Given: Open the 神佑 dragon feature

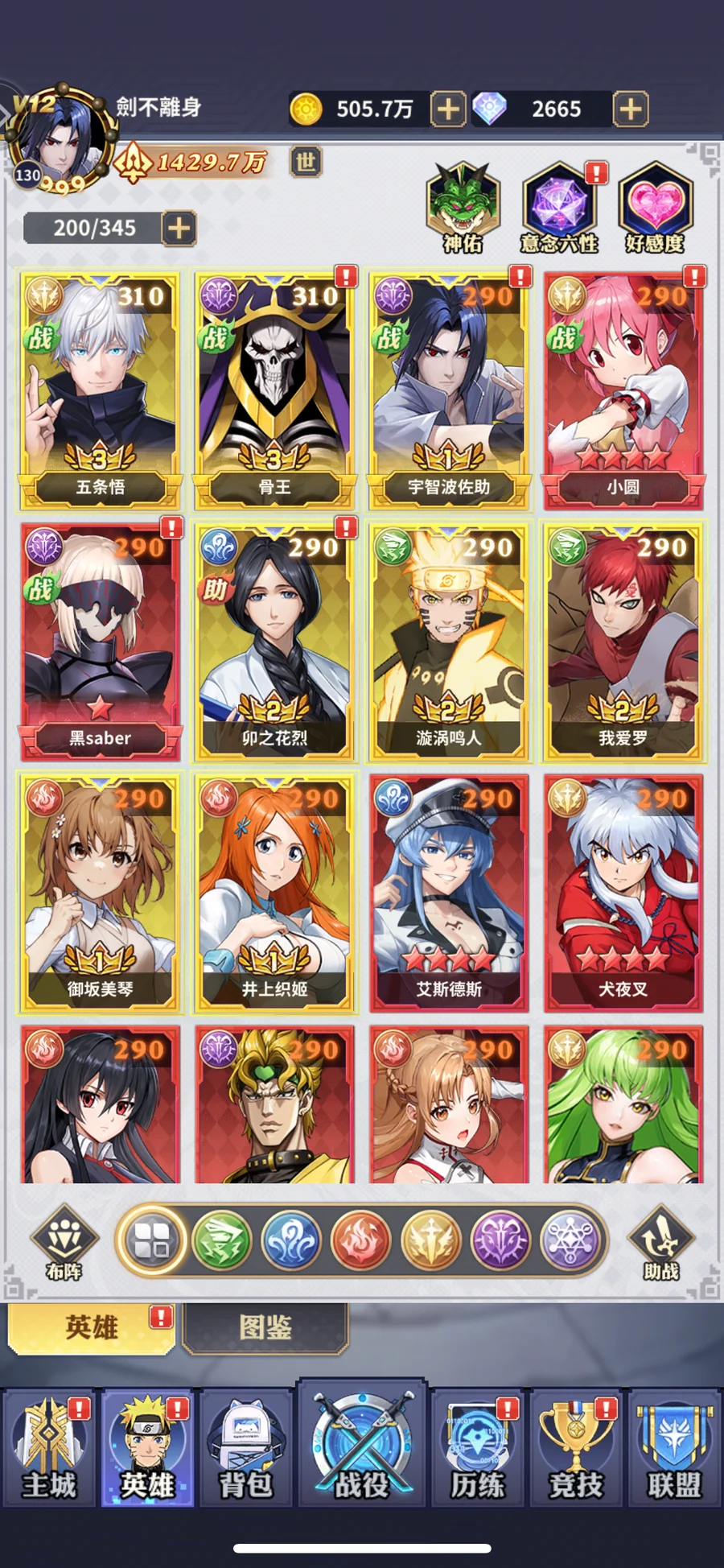Looking at the screenshot, I should click(x=463, y=208).
